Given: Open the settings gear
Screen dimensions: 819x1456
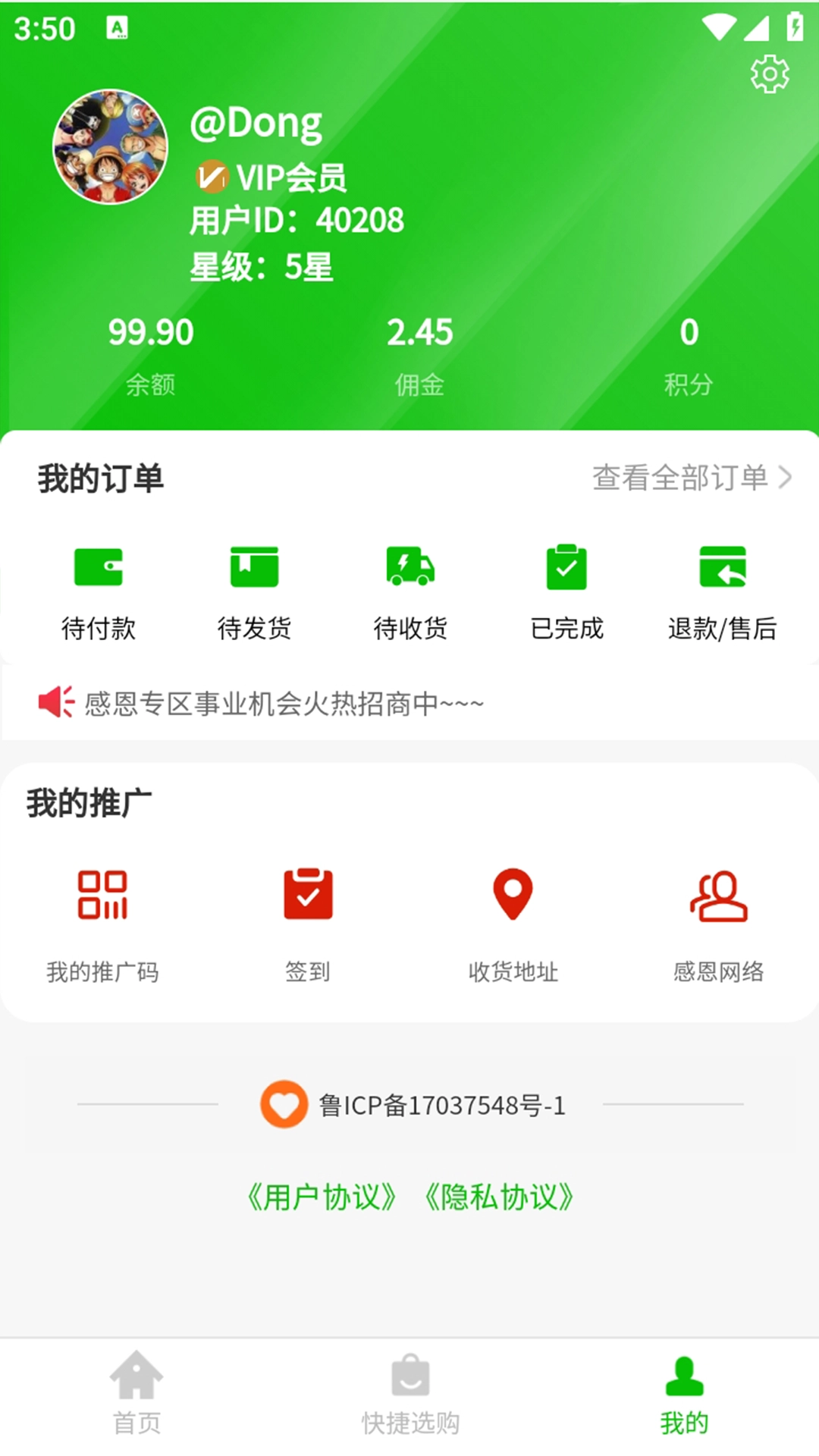Looking at the screenshot, I should click(x=770, y=73).
